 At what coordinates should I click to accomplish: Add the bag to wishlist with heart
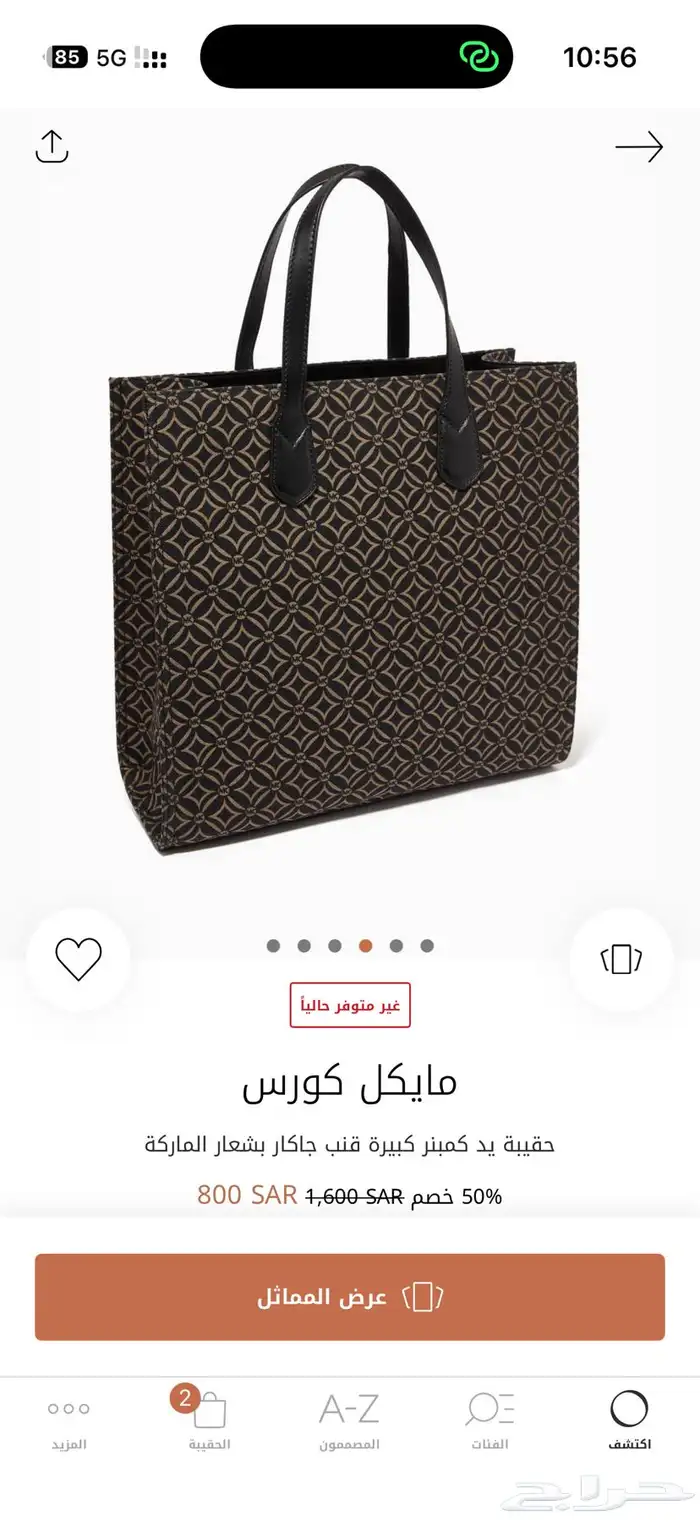point(78,960)
